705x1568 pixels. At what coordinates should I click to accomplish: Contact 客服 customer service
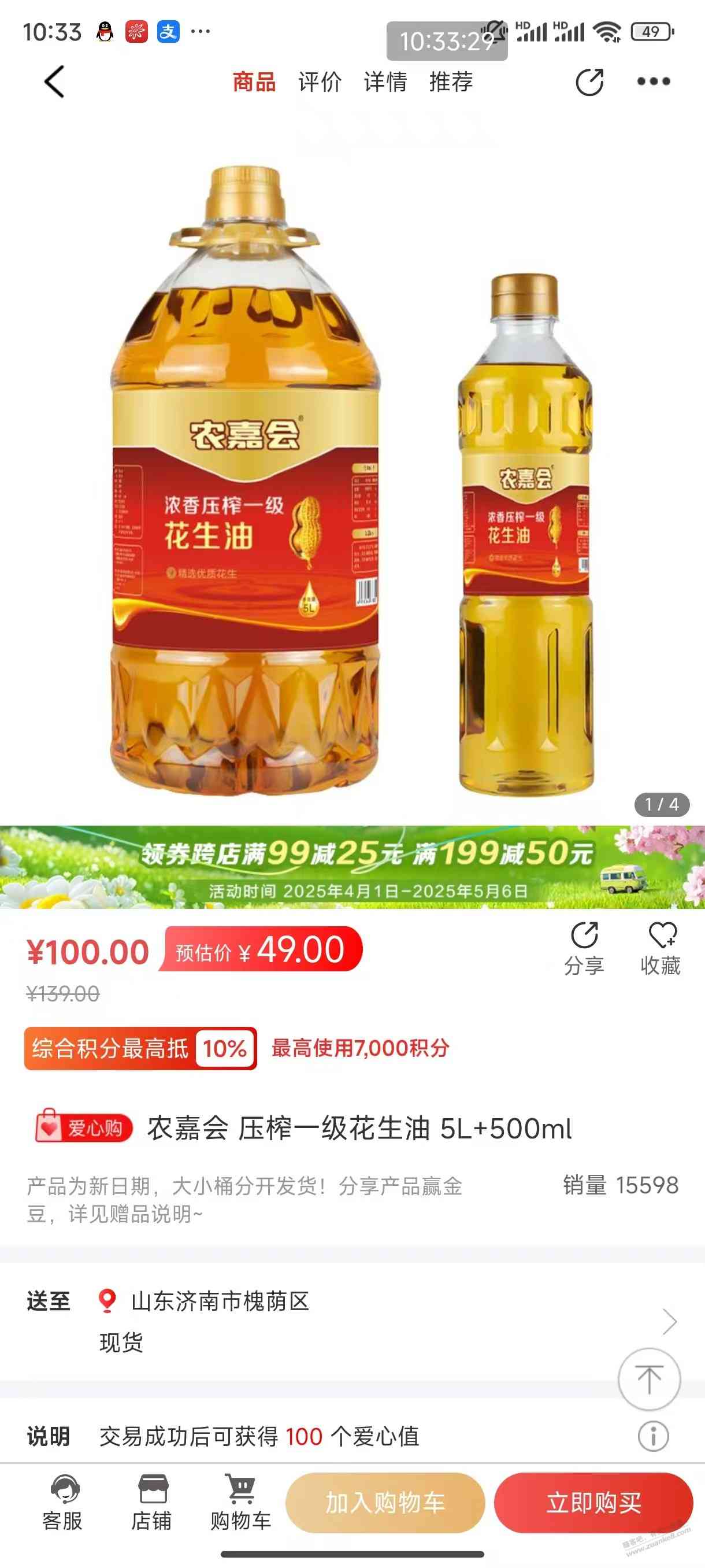coord(62,1502)
